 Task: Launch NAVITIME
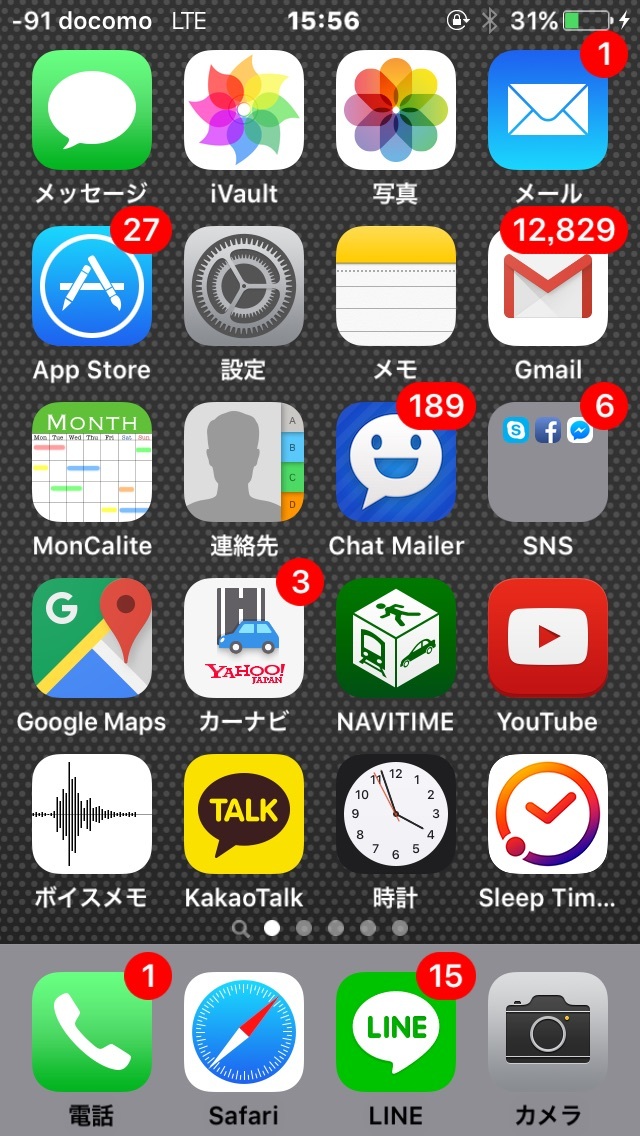[396, 638]
